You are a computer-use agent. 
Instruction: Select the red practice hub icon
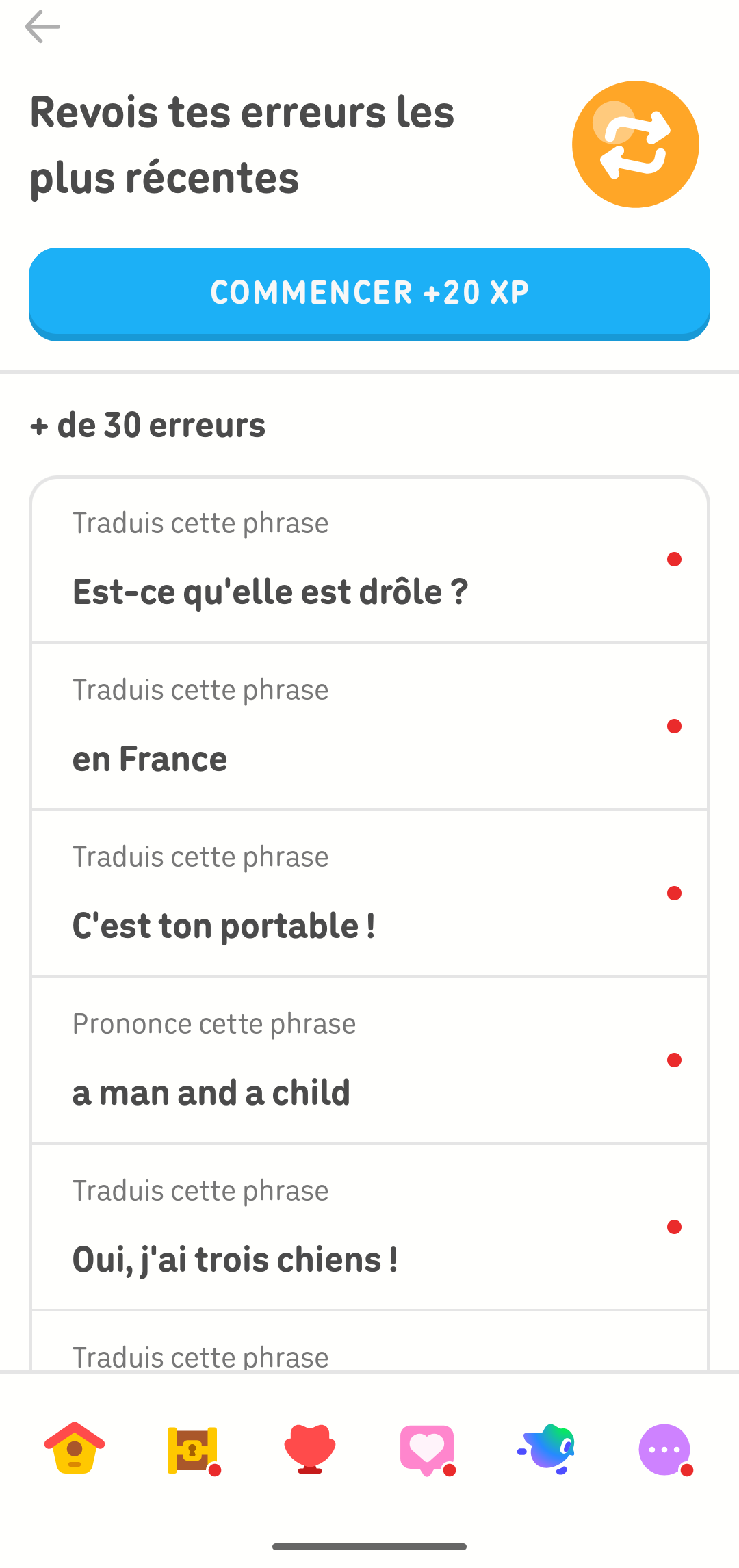pyautogui.click(x=309, y=1448)
